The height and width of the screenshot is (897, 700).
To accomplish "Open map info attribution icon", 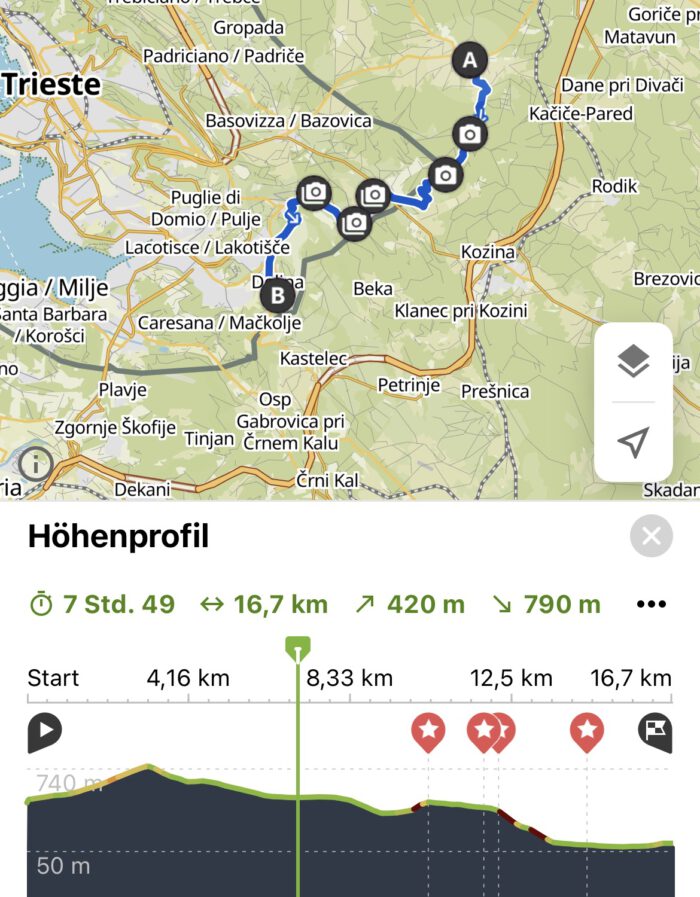I will (x=36, y=464).
